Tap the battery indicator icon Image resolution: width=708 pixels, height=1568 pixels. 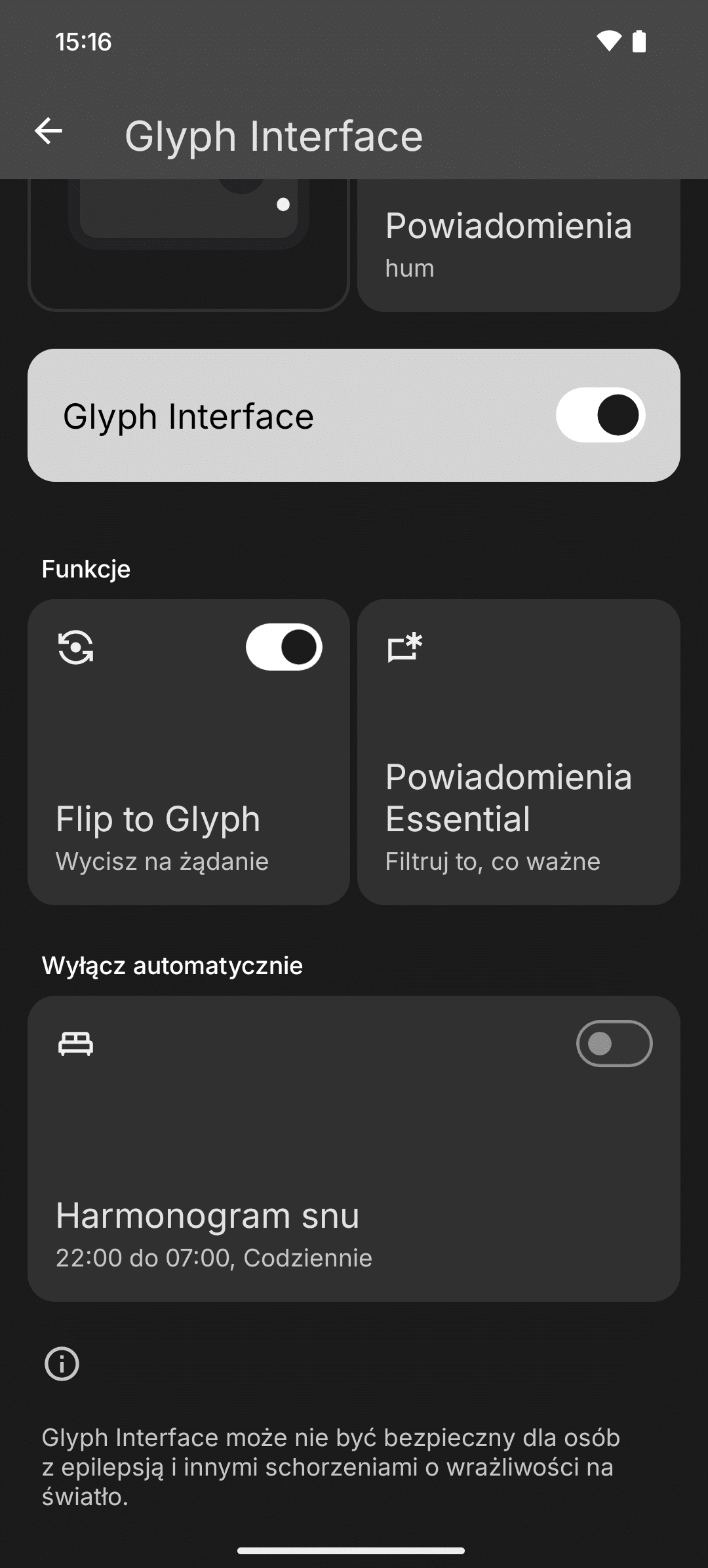(638, 42)
